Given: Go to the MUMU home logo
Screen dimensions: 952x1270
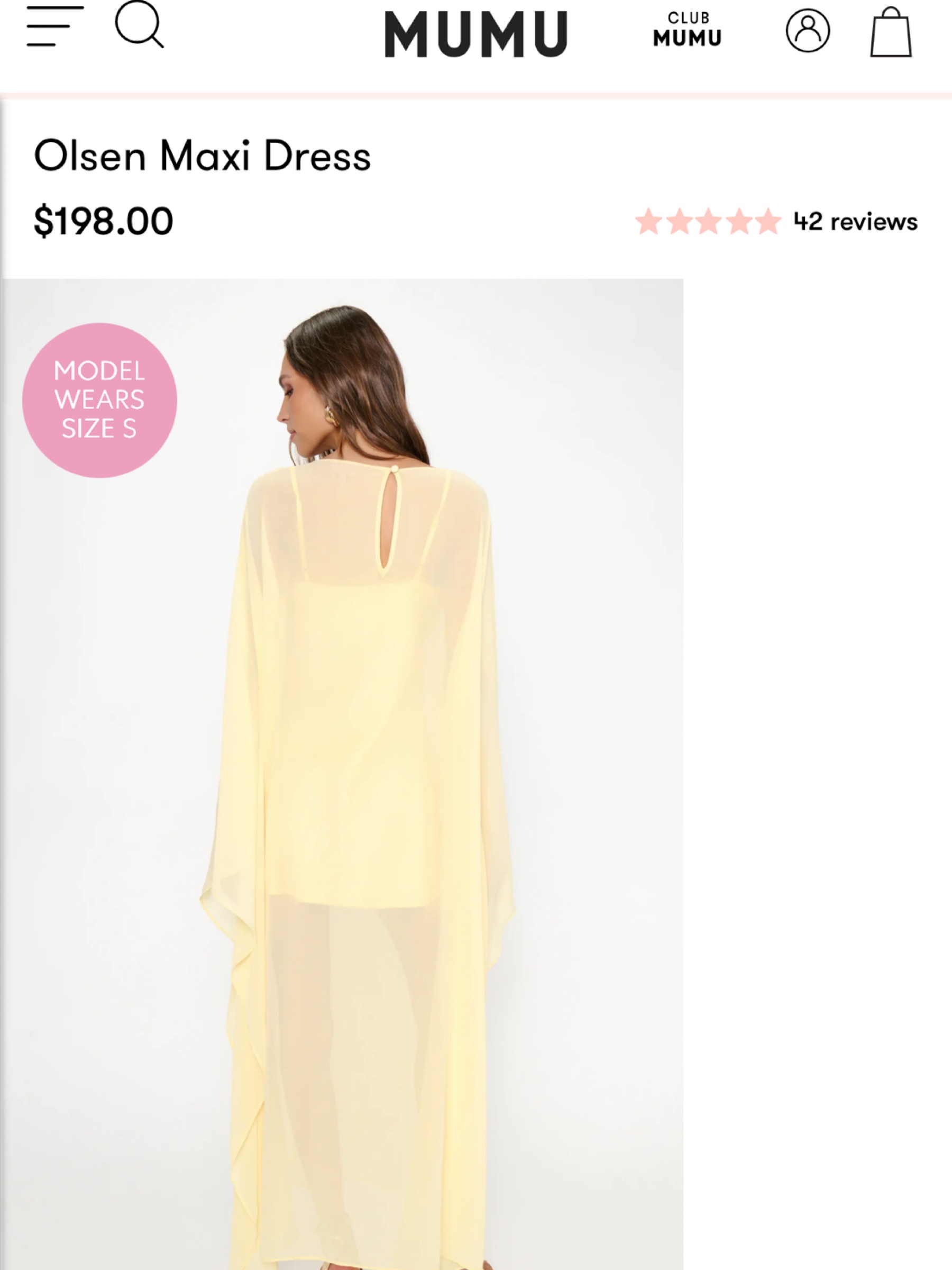Looking at the screenshot, I should click(475, 34).
